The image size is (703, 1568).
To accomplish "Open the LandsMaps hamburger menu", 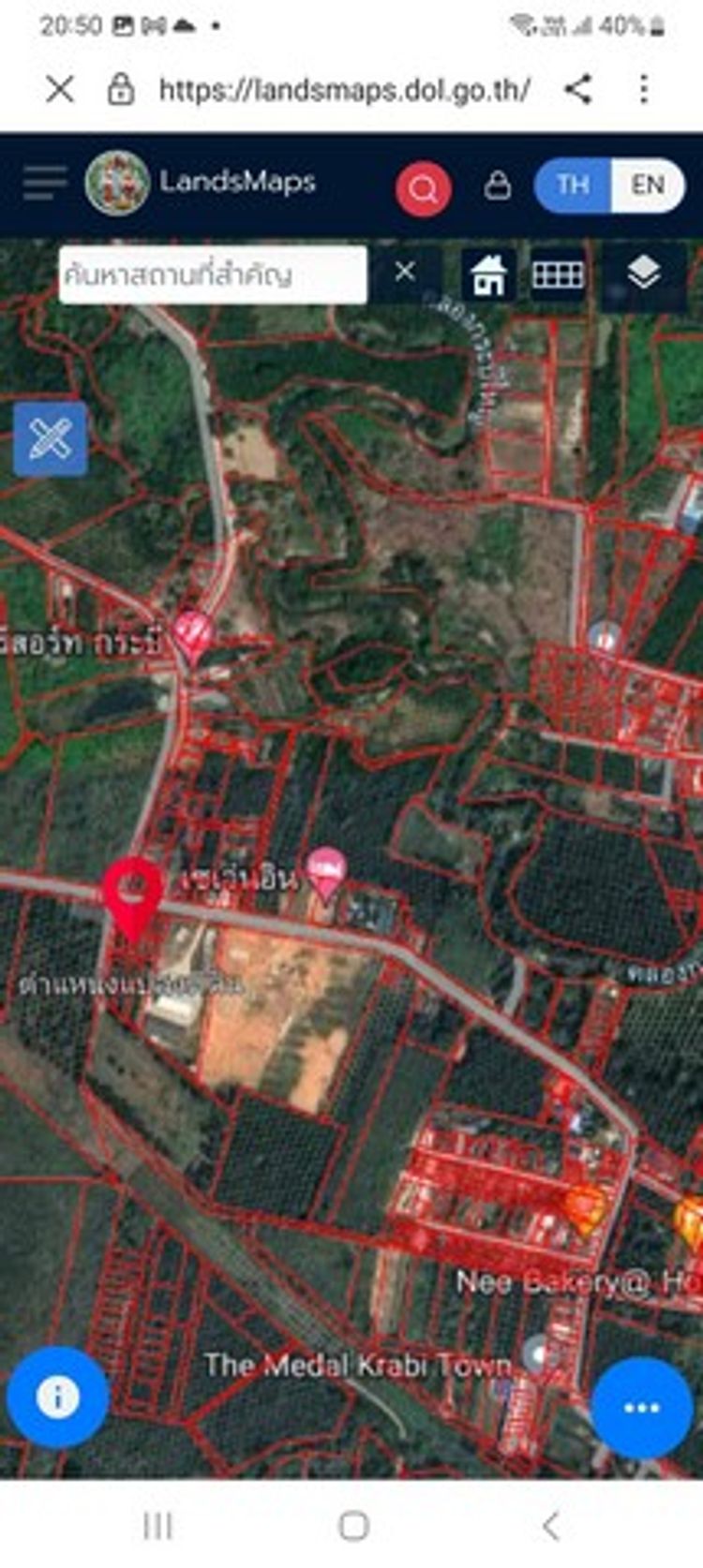I will click(44, 184).
